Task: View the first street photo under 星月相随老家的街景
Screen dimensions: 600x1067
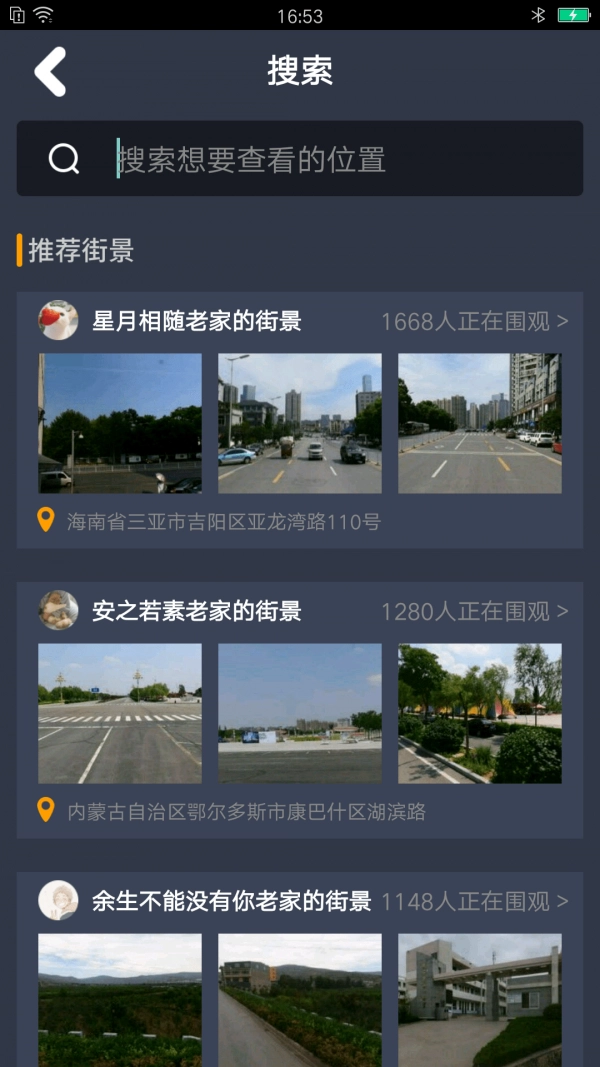Action: coord(120,423)
